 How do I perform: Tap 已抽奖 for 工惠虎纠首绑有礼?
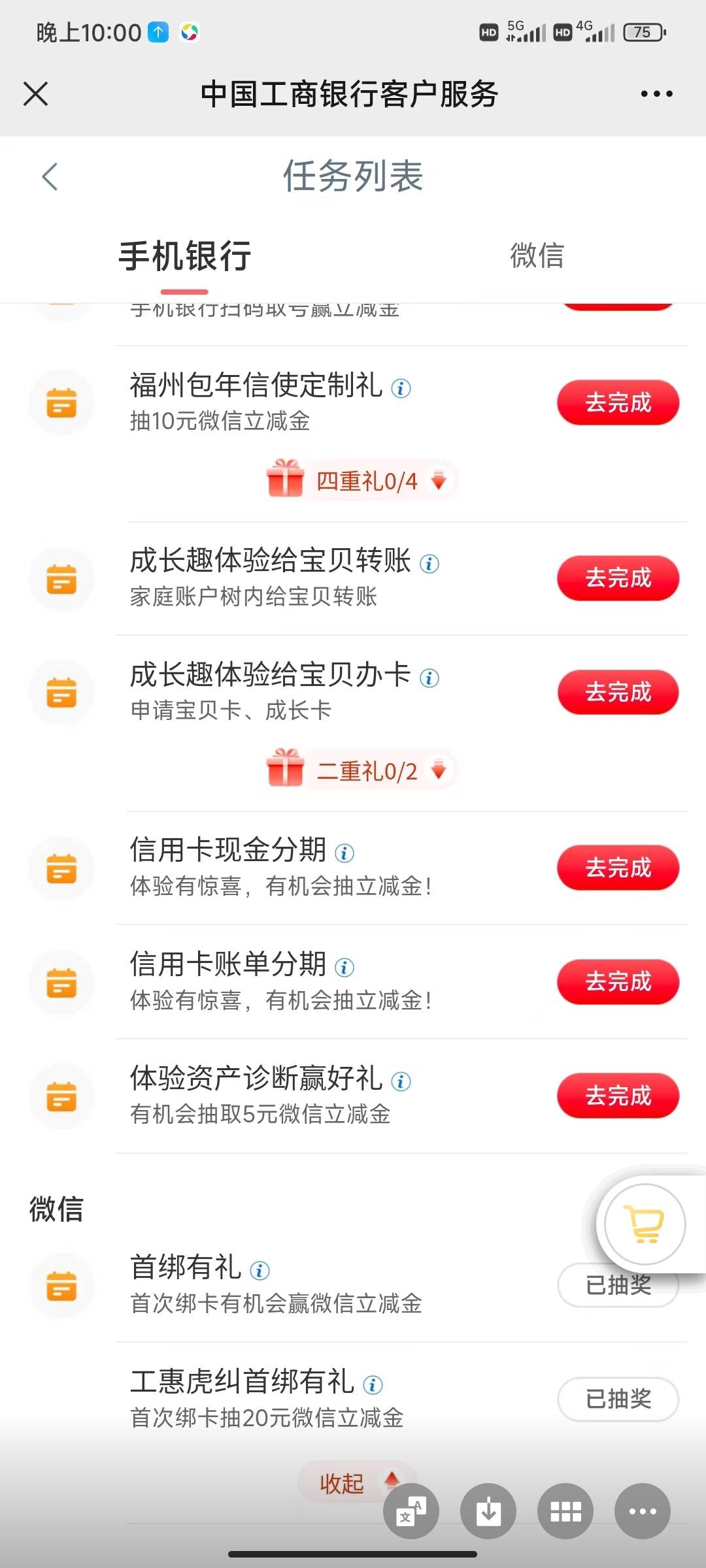tap(618, 1399)
